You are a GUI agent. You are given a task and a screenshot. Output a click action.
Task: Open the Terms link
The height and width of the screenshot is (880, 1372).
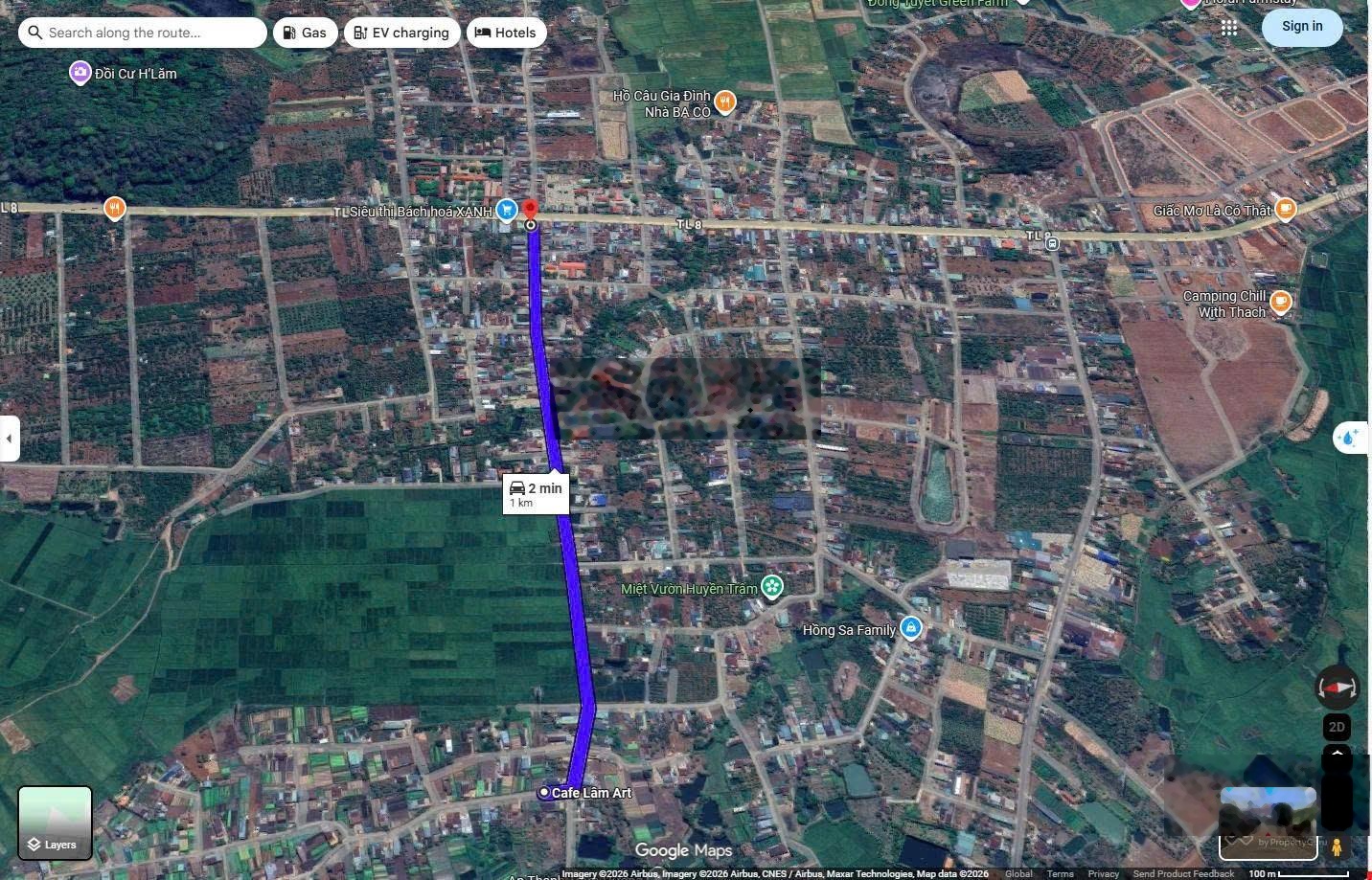coord(1060,873)
